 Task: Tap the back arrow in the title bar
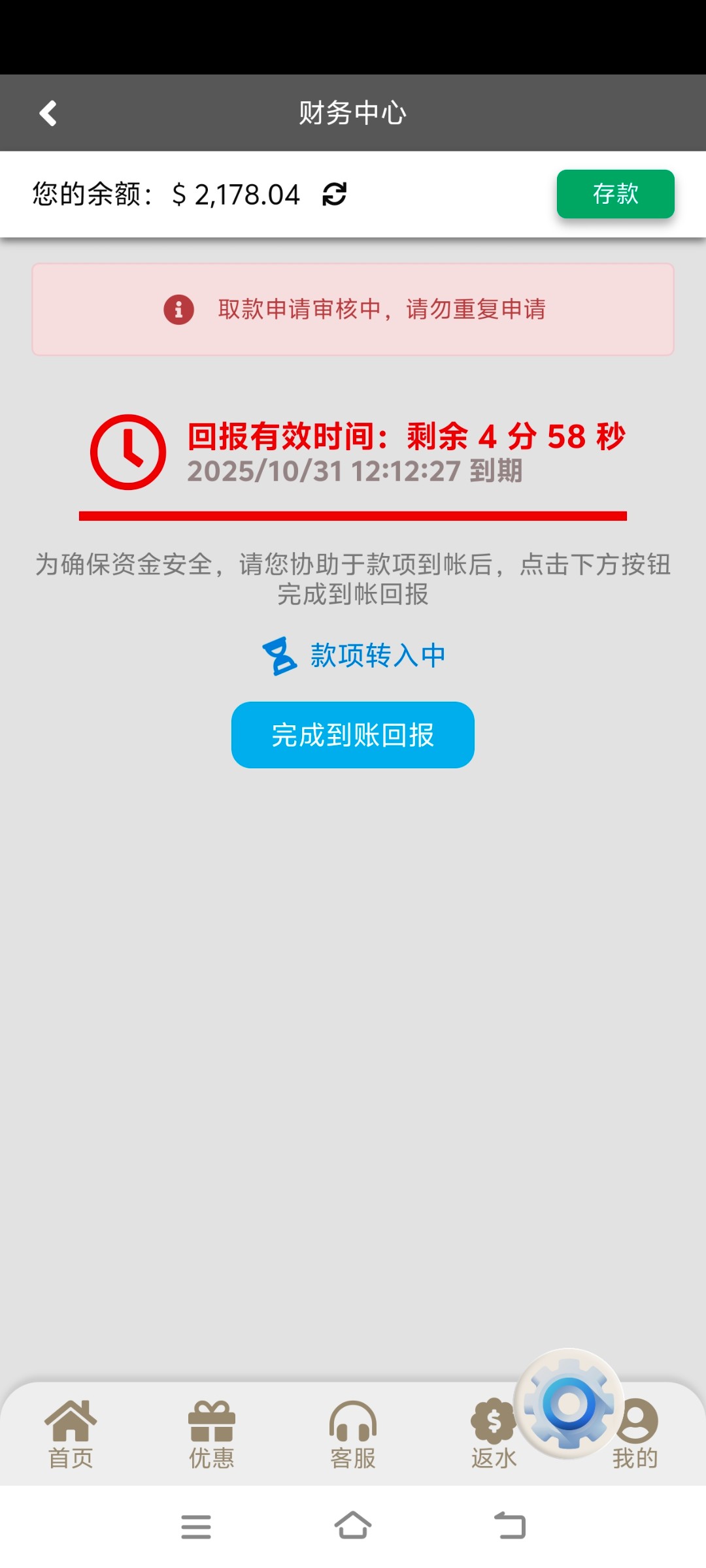coord(47,112)
